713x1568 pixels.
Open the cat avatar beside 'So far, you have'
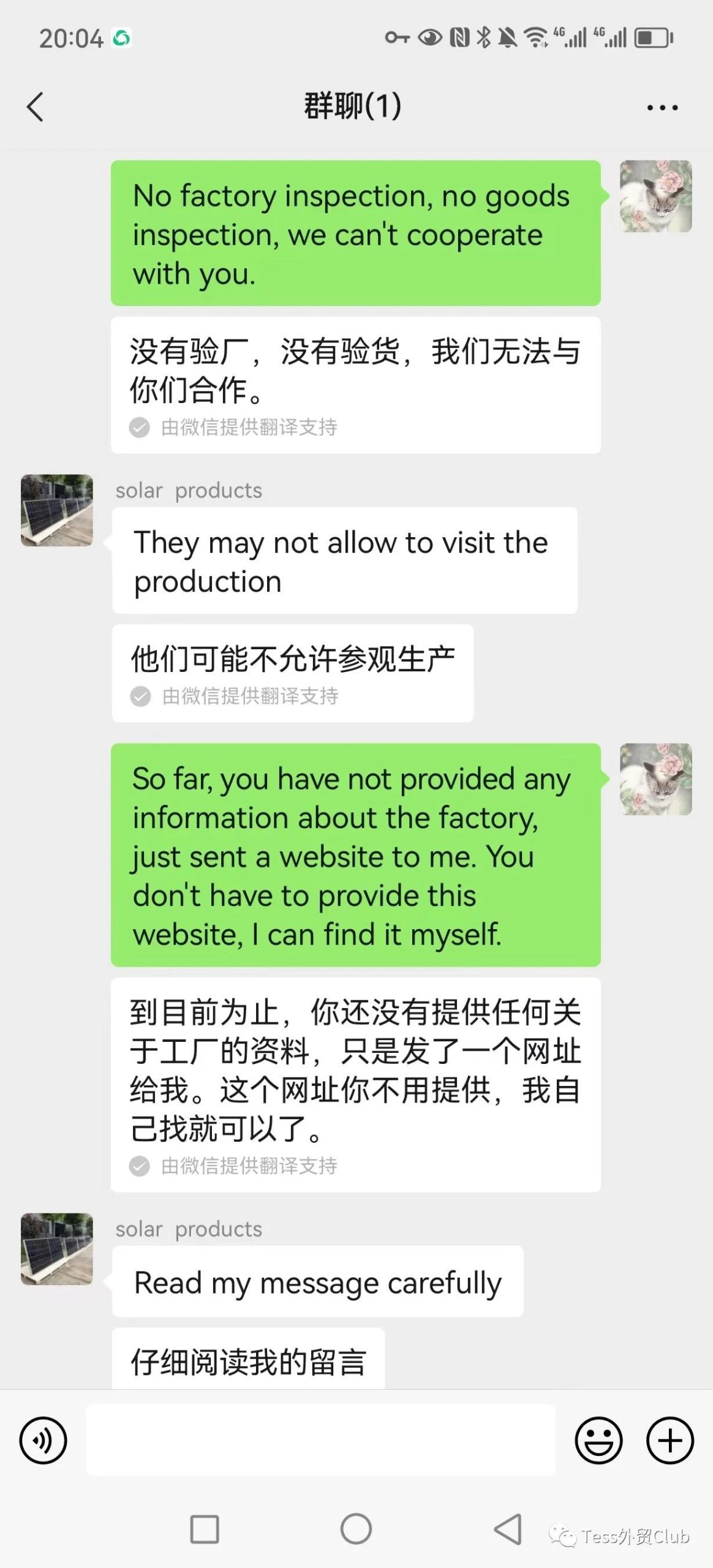click(655, 779)
